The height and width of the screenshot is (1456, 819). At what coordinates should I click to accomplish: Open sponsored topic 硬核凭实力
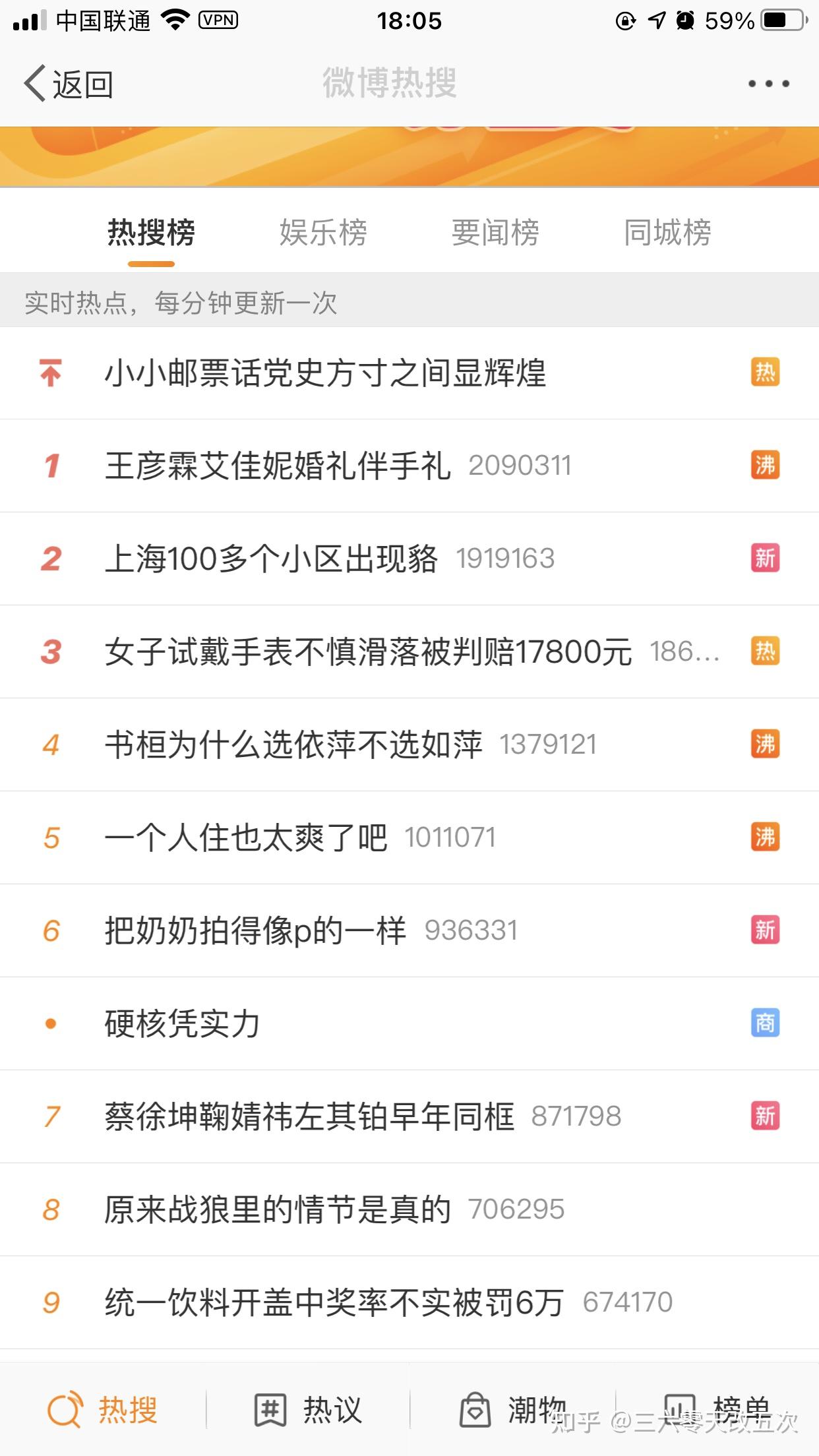[x=409, y=1023]
